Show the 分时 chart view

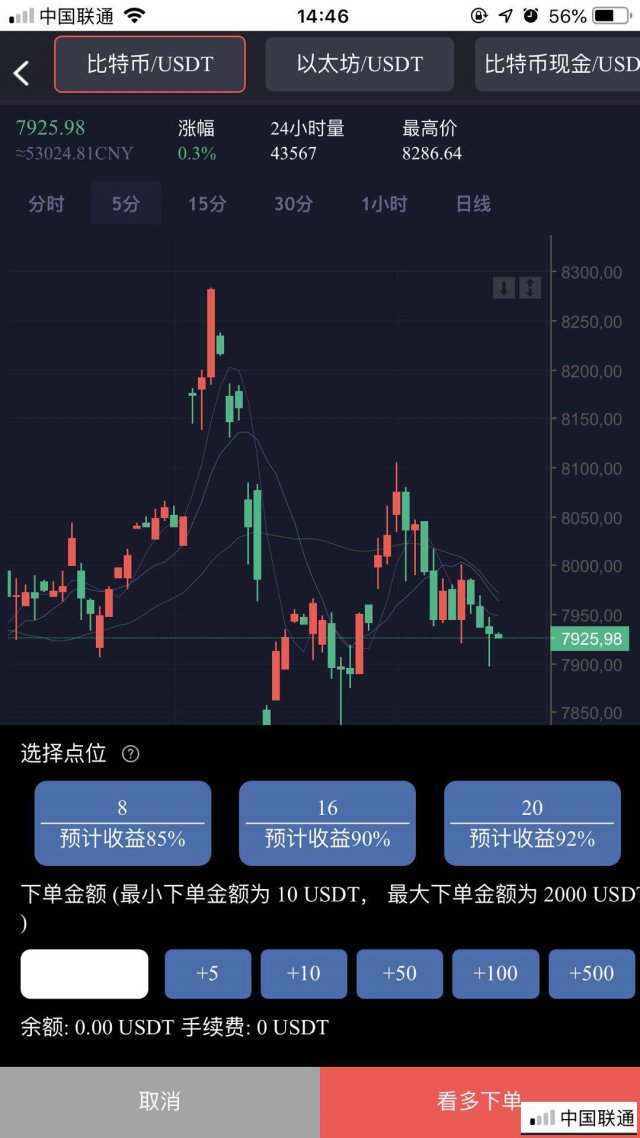(x=46, y=204)
